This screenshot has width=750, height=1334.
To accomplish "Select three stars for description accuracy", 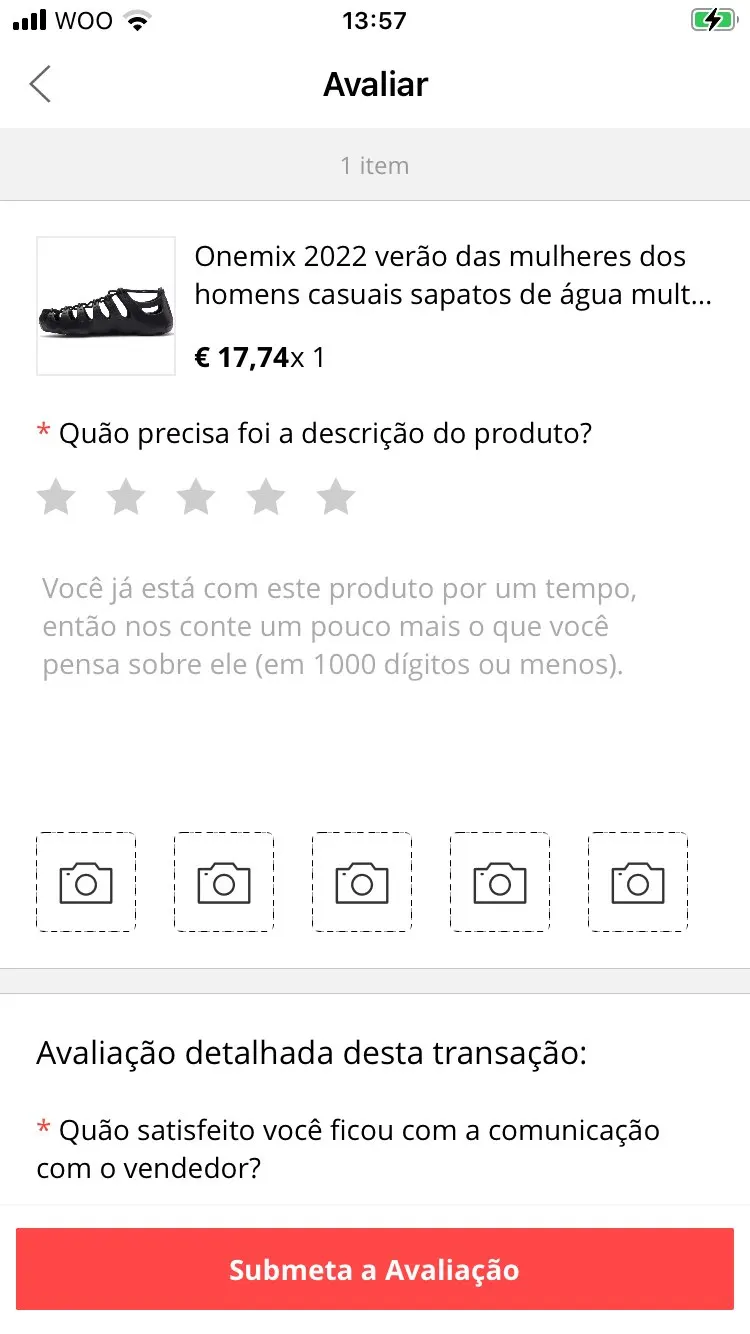I will click(196, 497).
